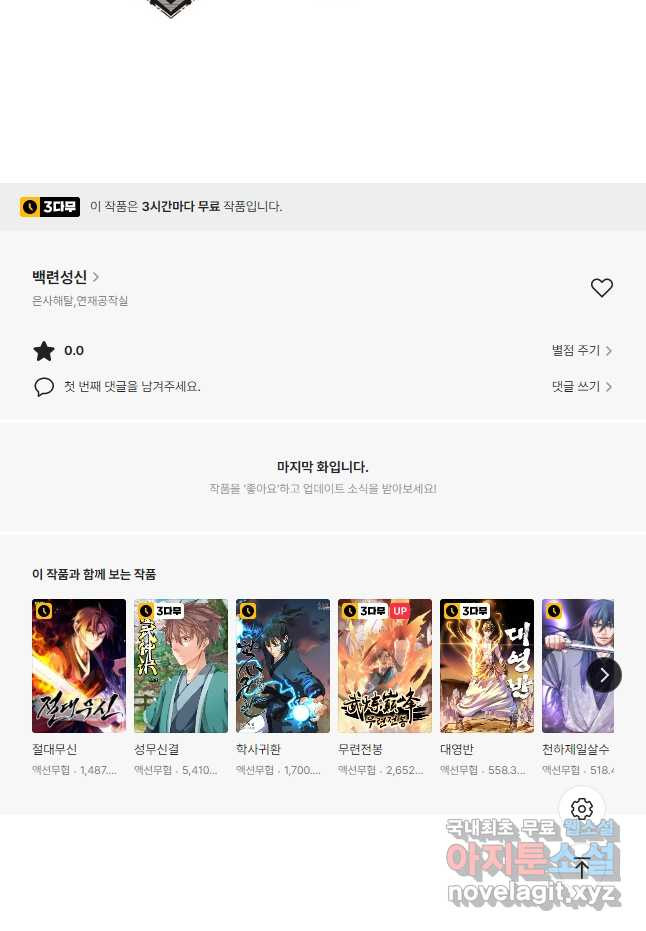Show next recommended works with arrow

coord(603,675)
